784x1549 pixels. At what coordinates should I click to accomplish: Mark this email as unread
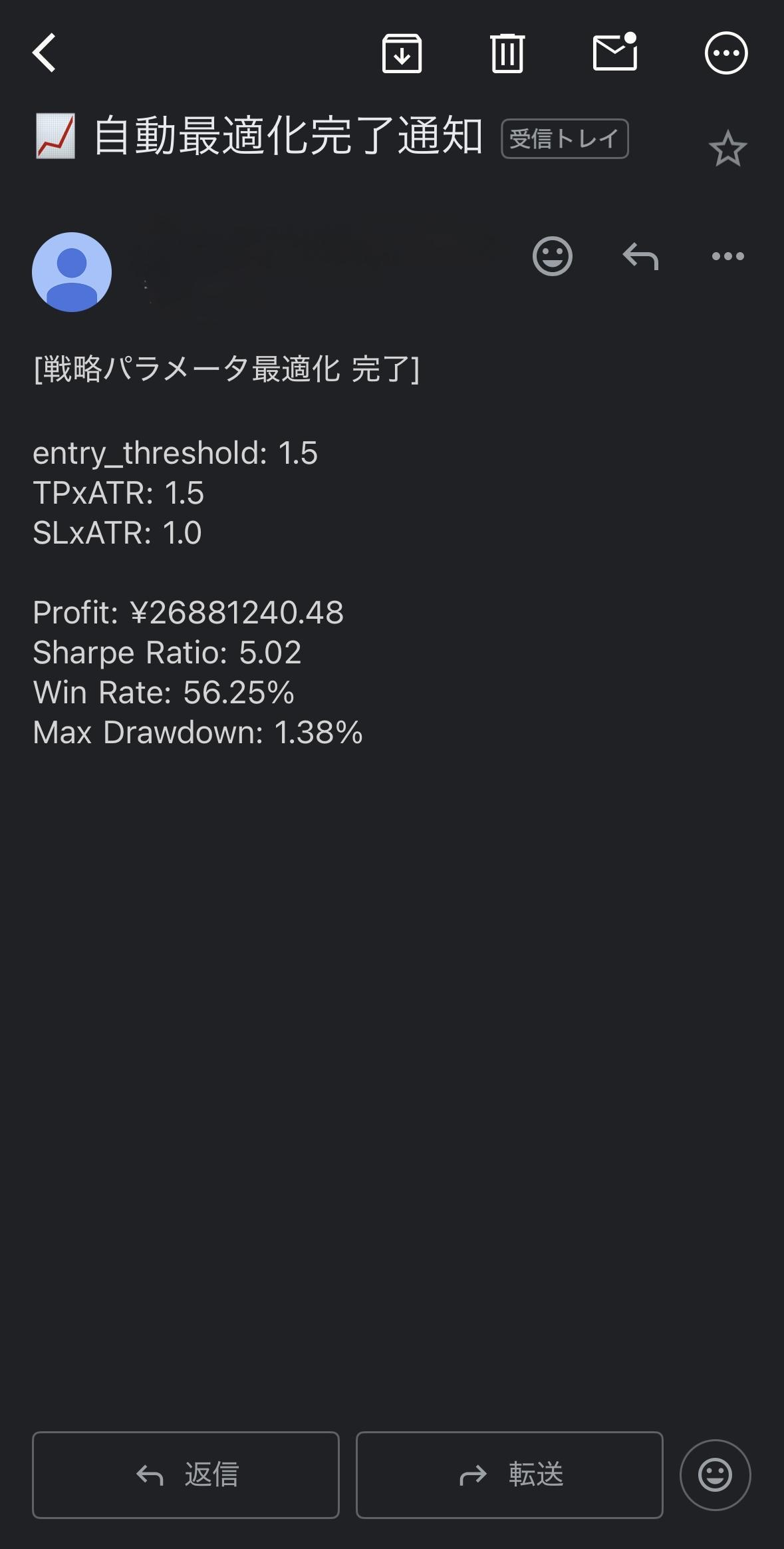(615, 52)
